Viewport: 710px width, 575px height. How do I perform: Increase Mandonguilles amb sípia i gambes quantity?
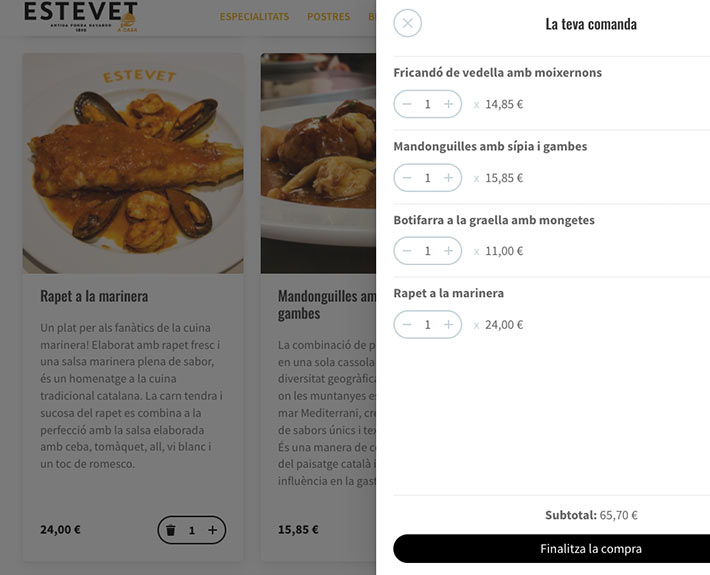pyautogui.click(x=448, y=178)
